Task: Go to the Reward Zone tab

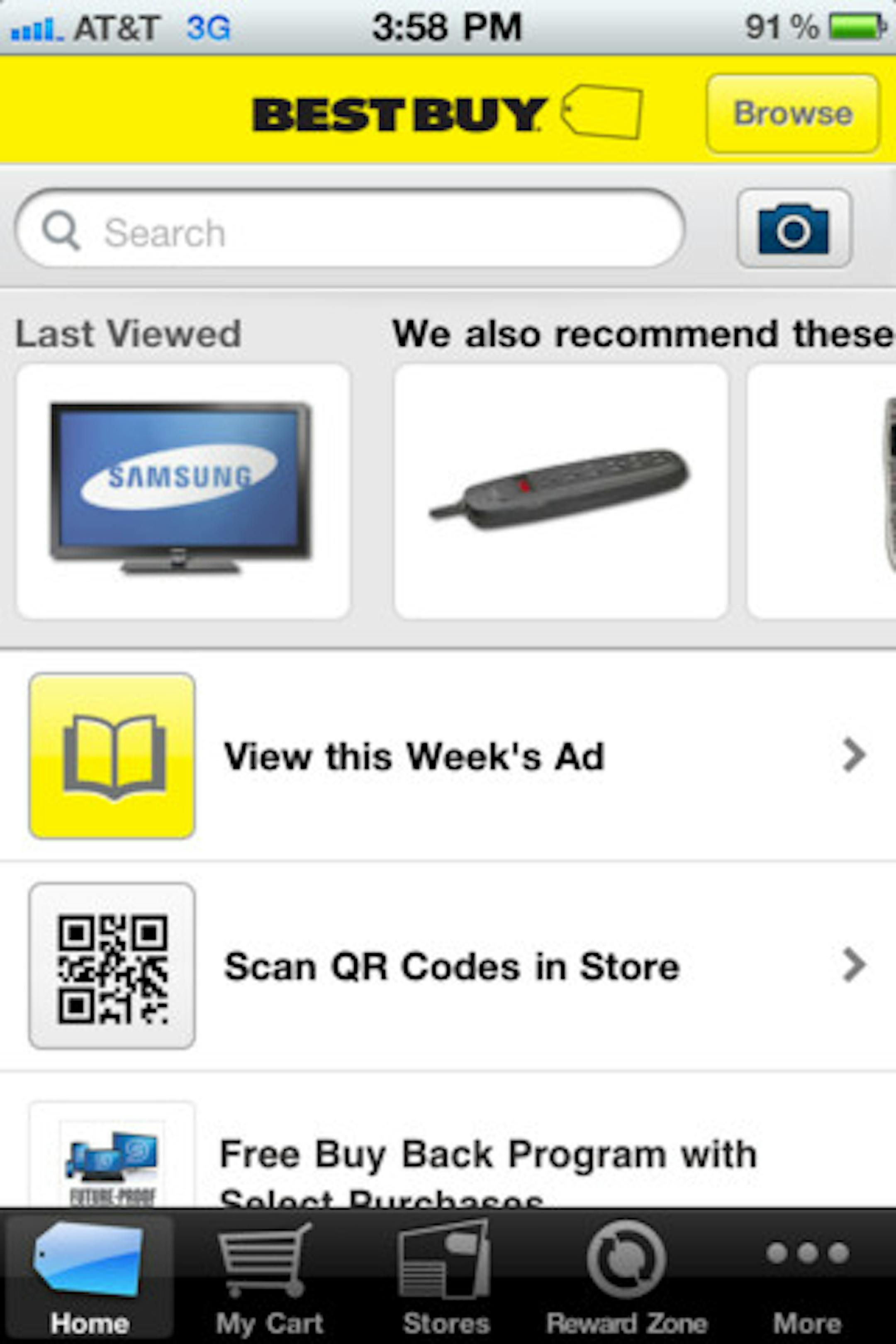Action: click(626, 1278)
